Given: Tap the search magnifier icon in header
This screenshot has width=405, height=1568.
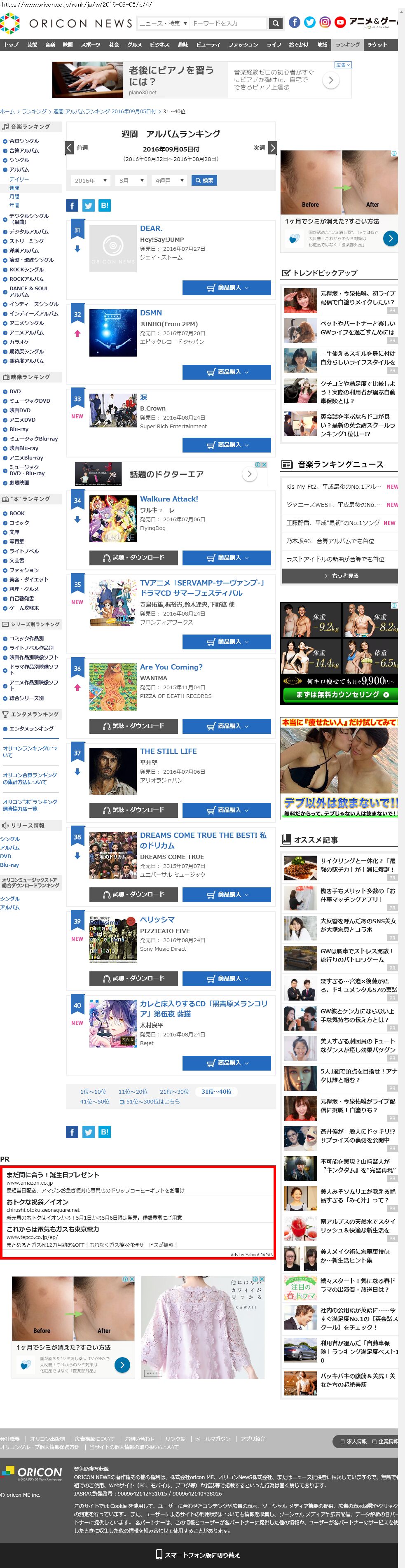Looking at the screenshot, I should (x=275, y=23).
